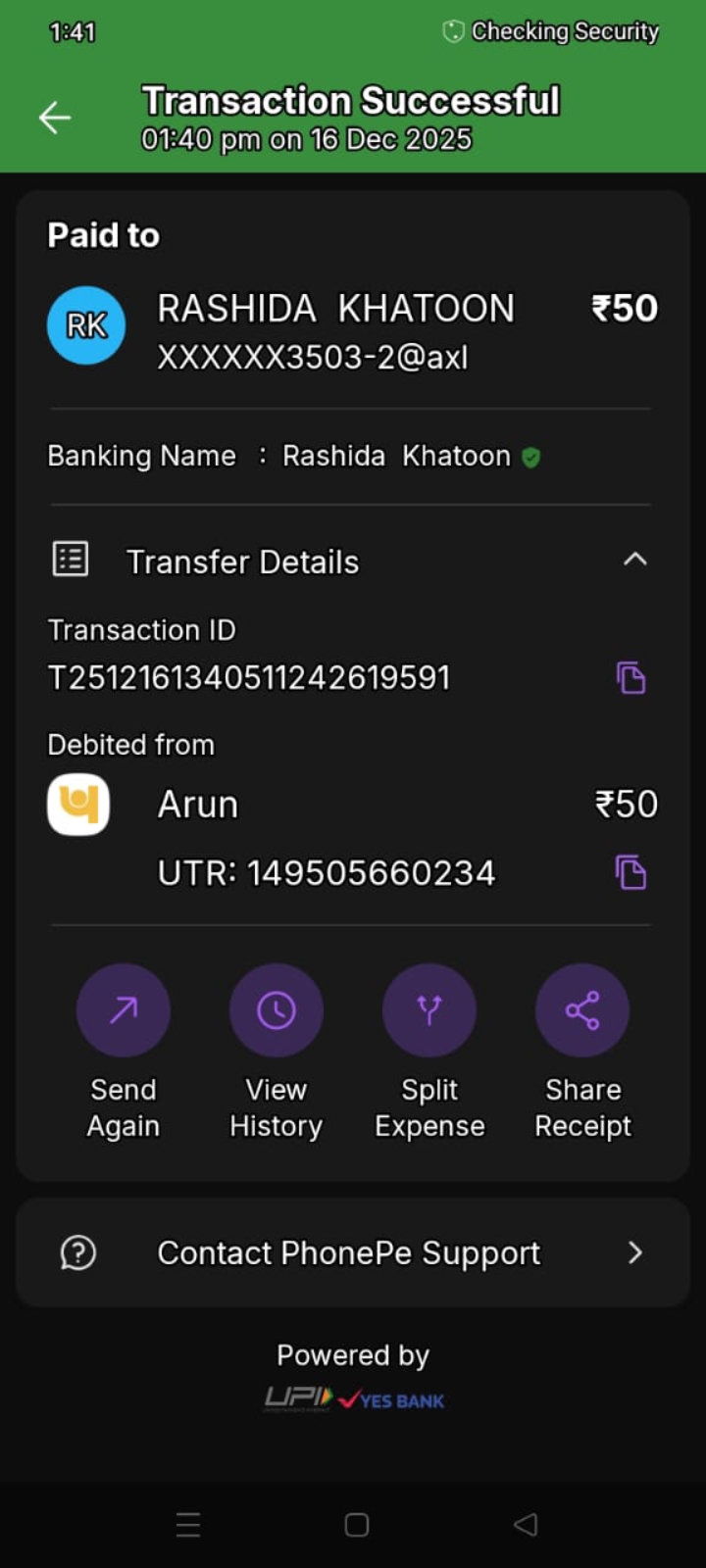
Task: Collapse the Transfer Details section
Action: (x=634, y=560)
